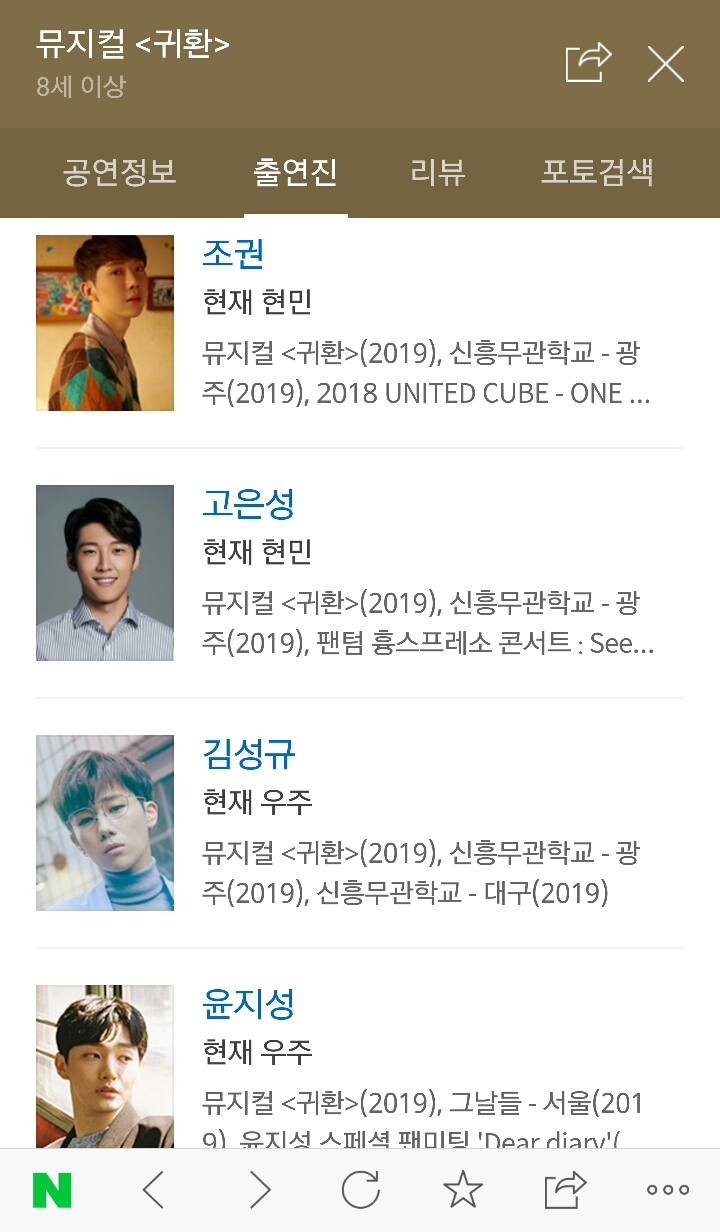
Task: Bookmark the page with the star icon
Action: 463,1190
